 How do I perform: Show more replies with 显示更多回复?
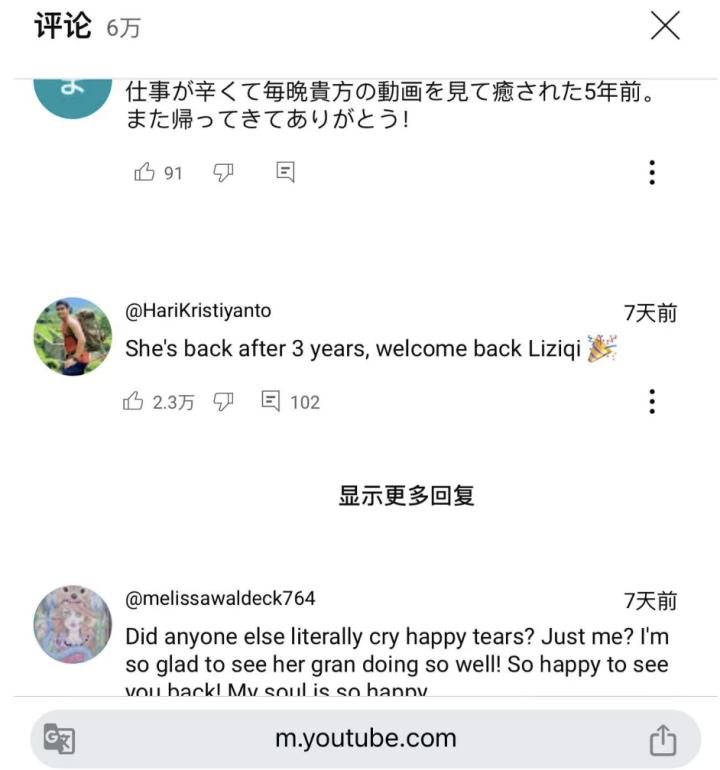(406, 495)
